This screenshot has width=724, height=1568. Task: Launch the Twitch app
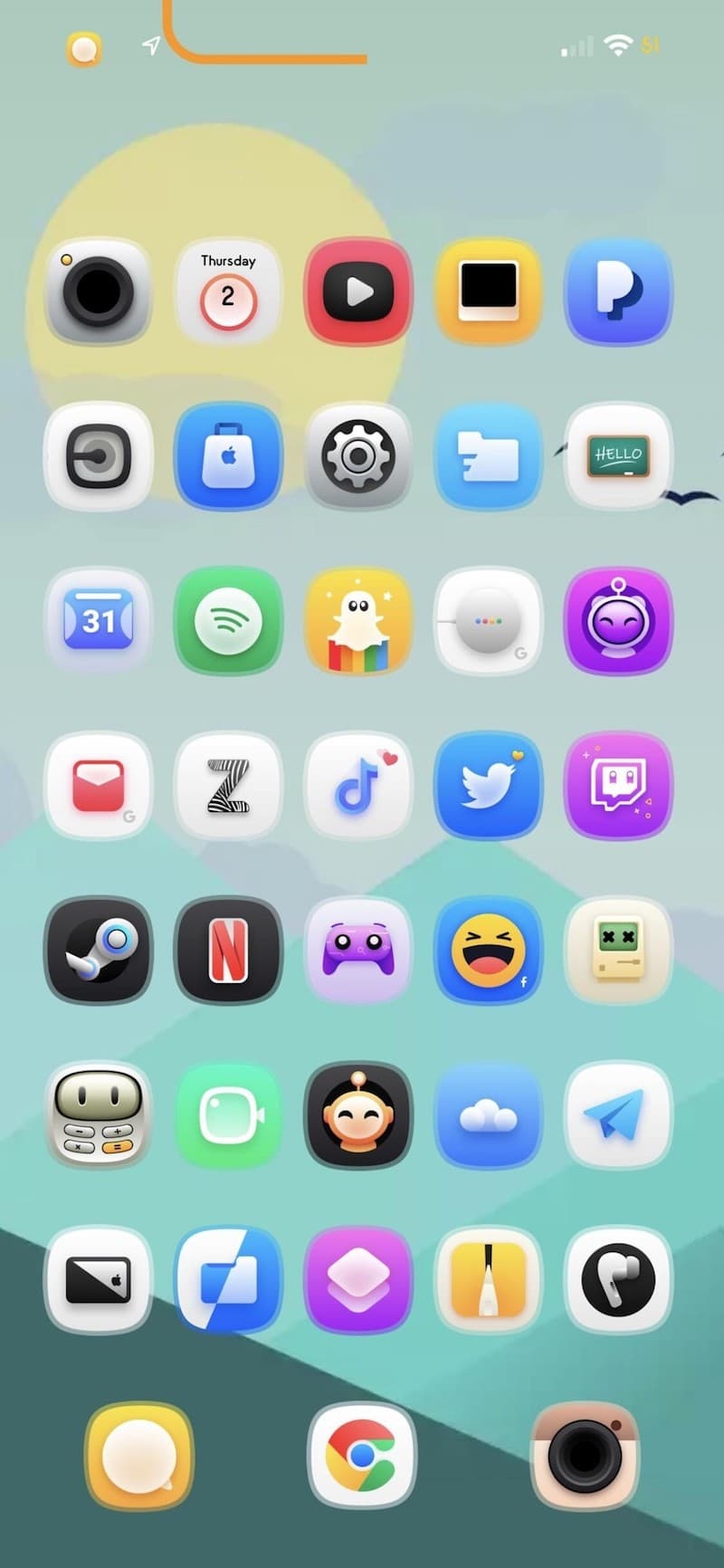tap(619, 786)
